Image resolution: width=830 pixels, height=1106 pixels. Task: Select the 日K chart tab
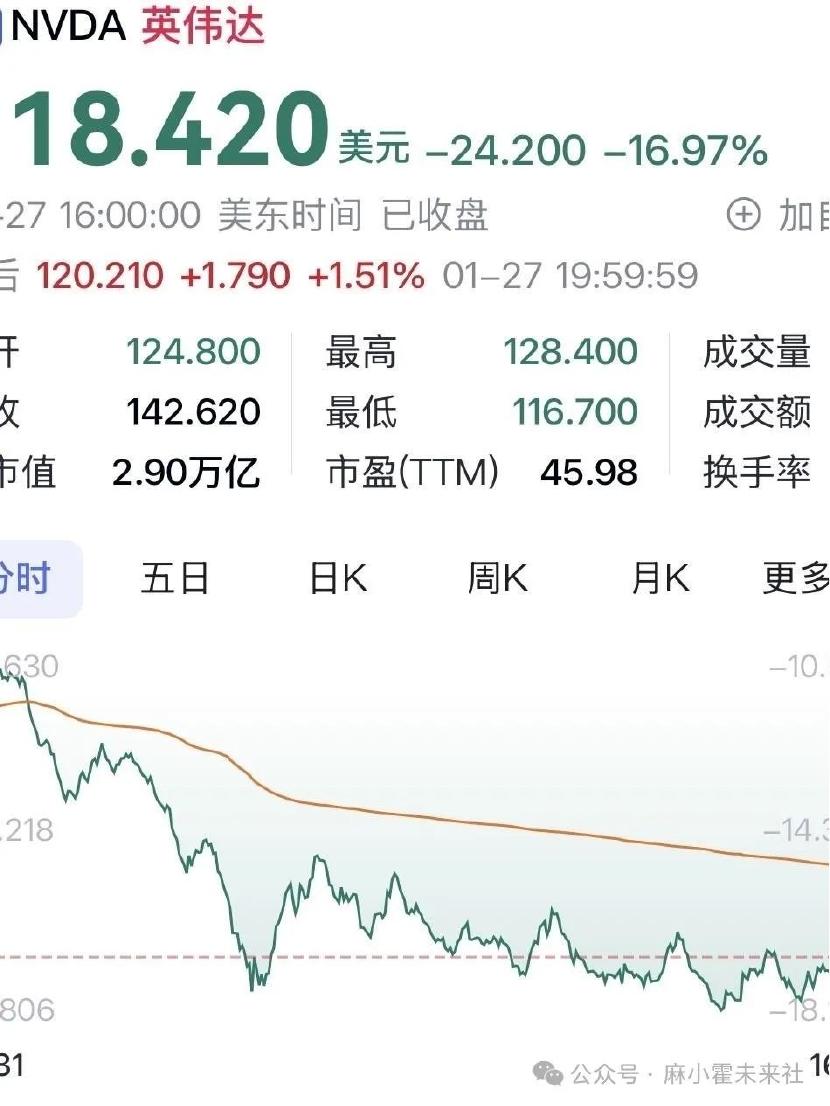click(x=337, y=578)
